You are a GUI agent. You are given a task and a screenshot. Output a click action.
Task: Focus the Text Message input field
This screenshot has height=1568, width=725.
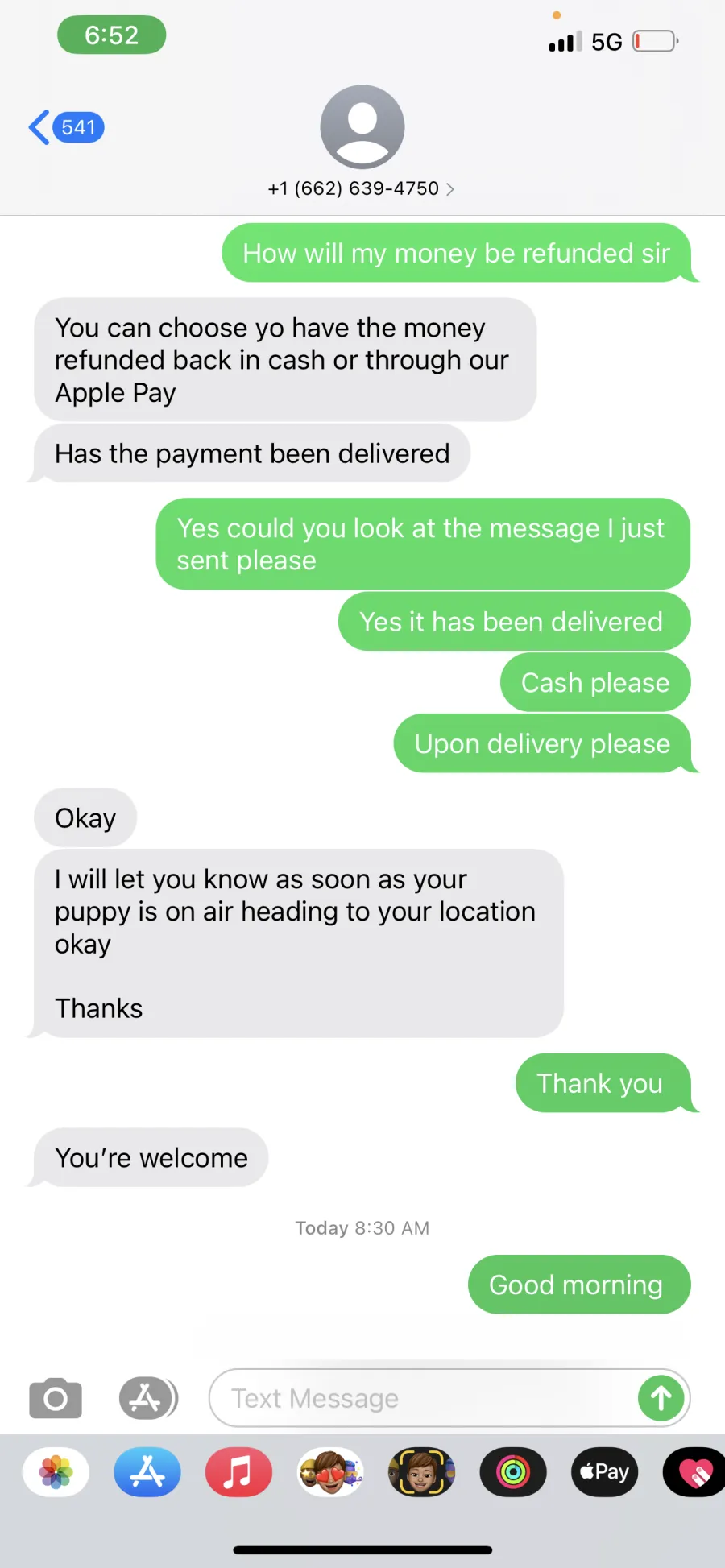tap(423, 1398)
